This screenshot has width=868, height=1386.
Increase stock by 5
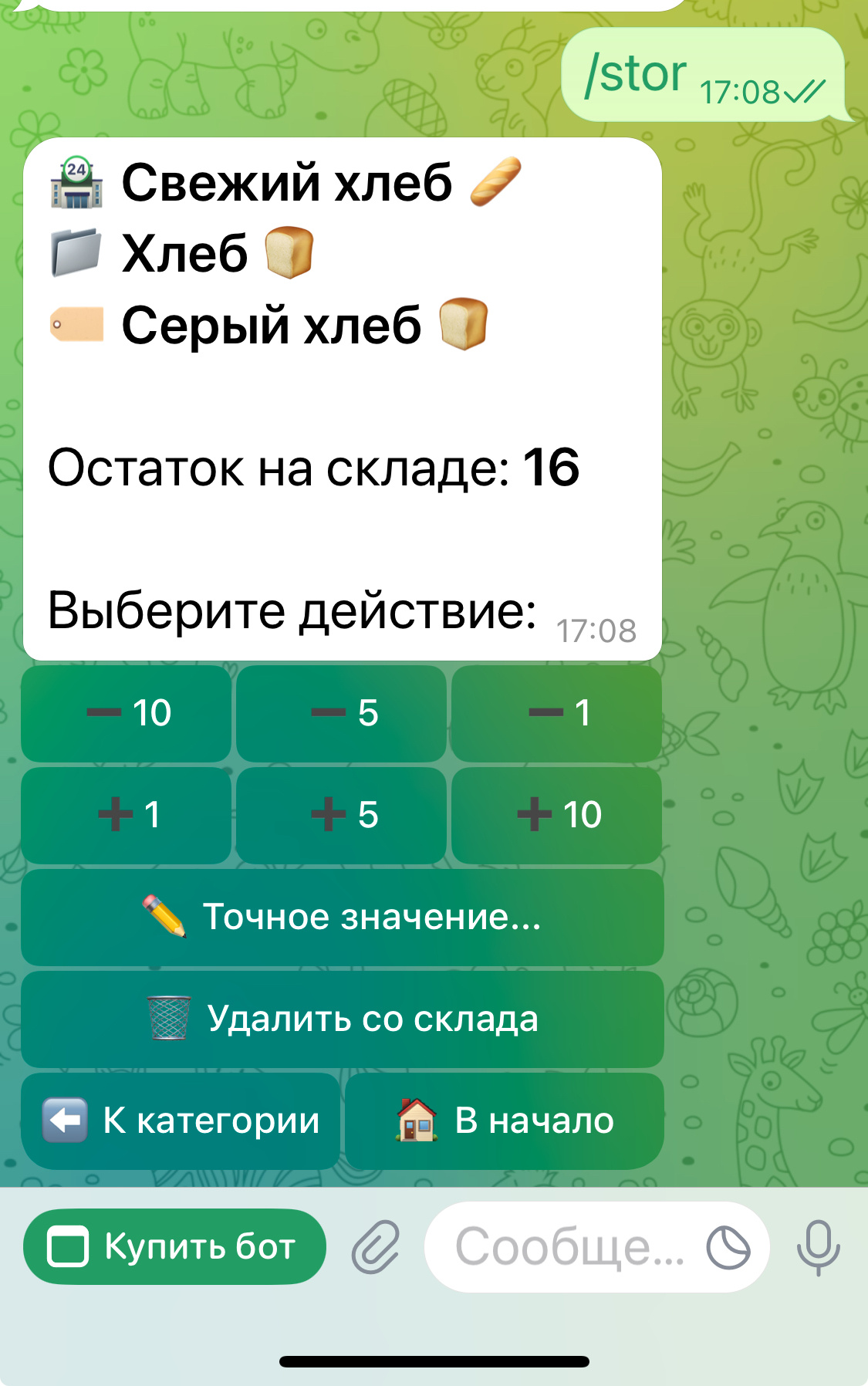(x=342, y=816)
